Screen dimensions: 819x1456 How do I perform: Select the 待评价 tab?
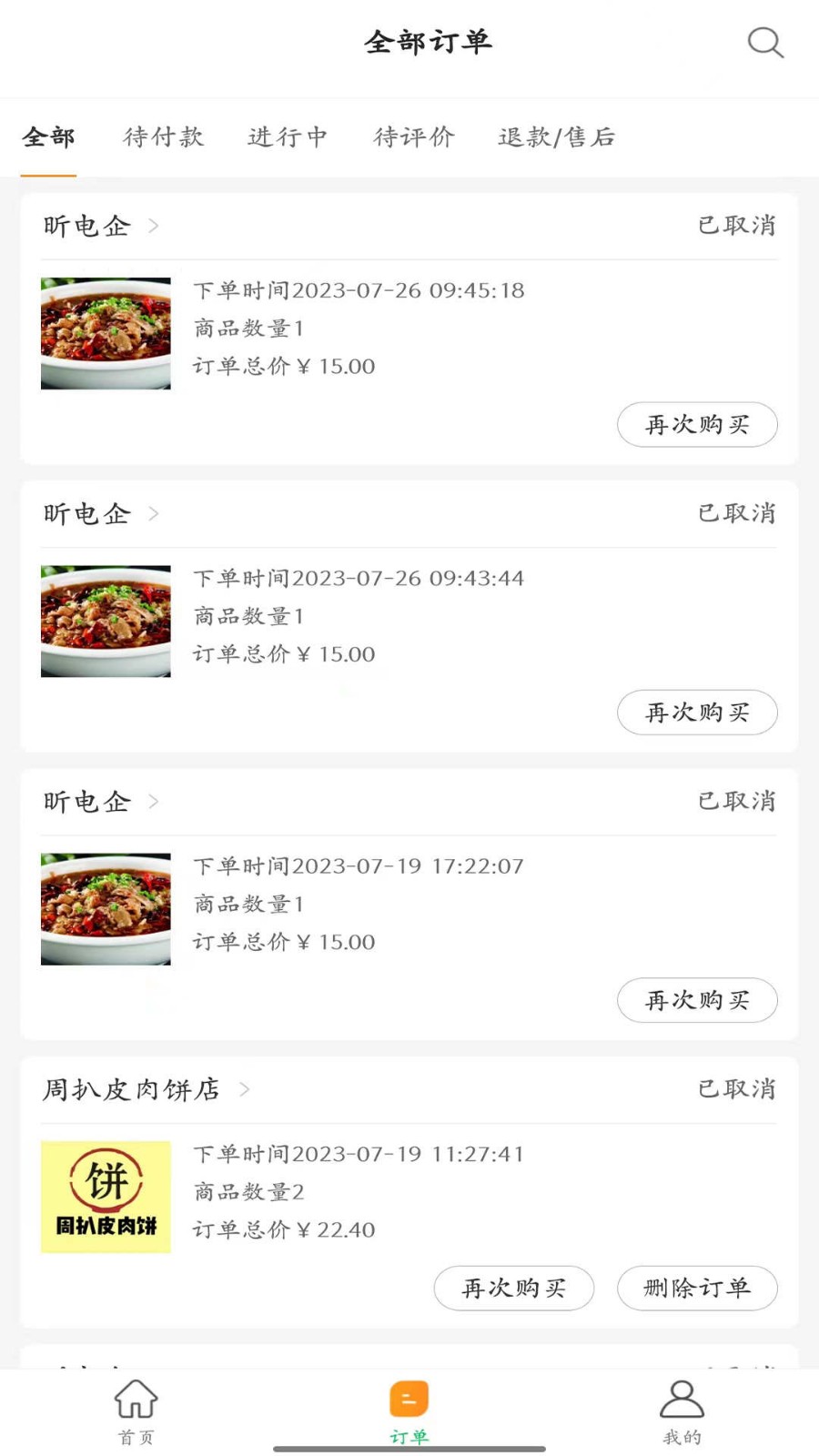(412, 137)
